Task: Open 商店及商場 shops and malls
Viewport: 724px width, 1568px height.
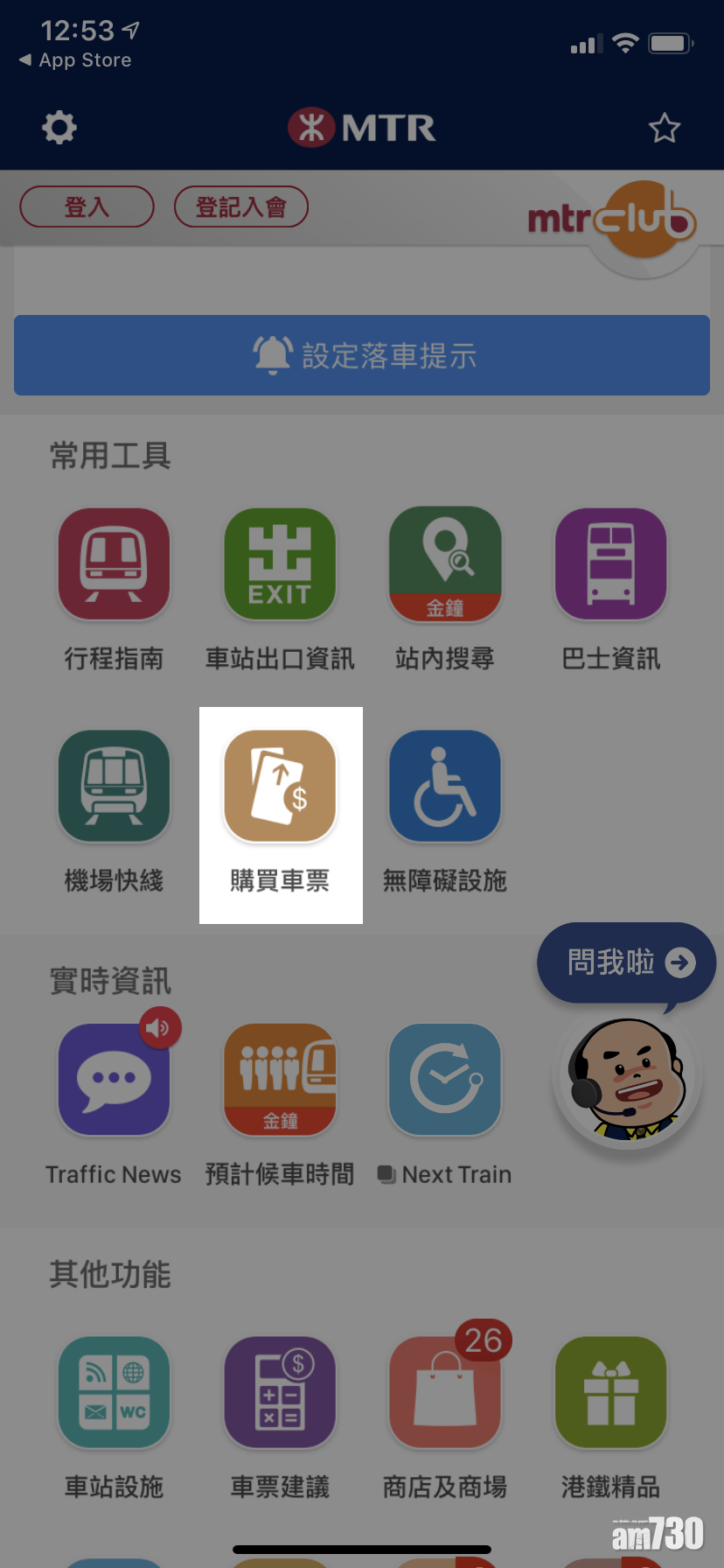Action: pos(445,1391)
